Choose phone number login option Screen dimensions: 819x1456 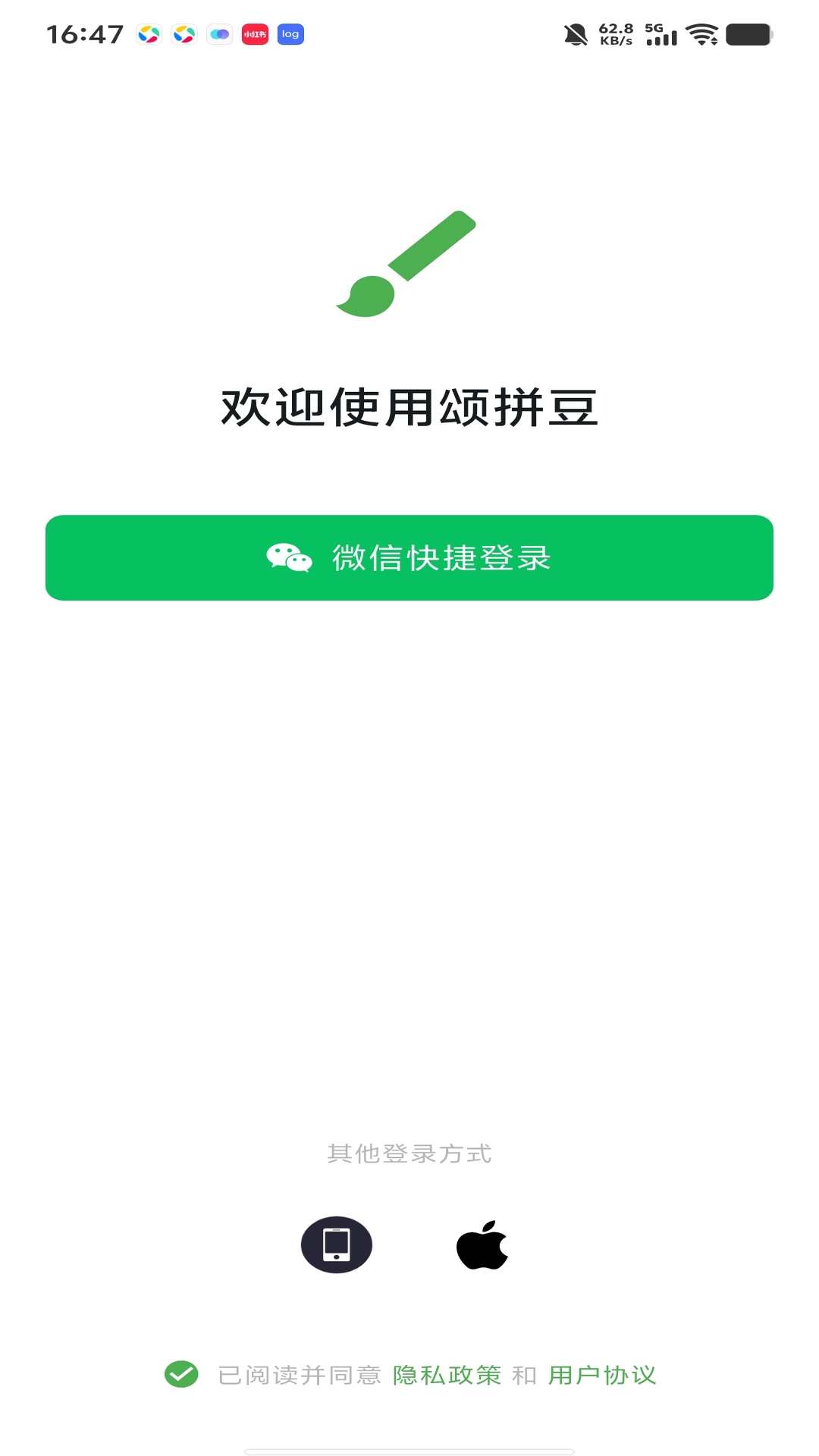tap(337, 1245)
